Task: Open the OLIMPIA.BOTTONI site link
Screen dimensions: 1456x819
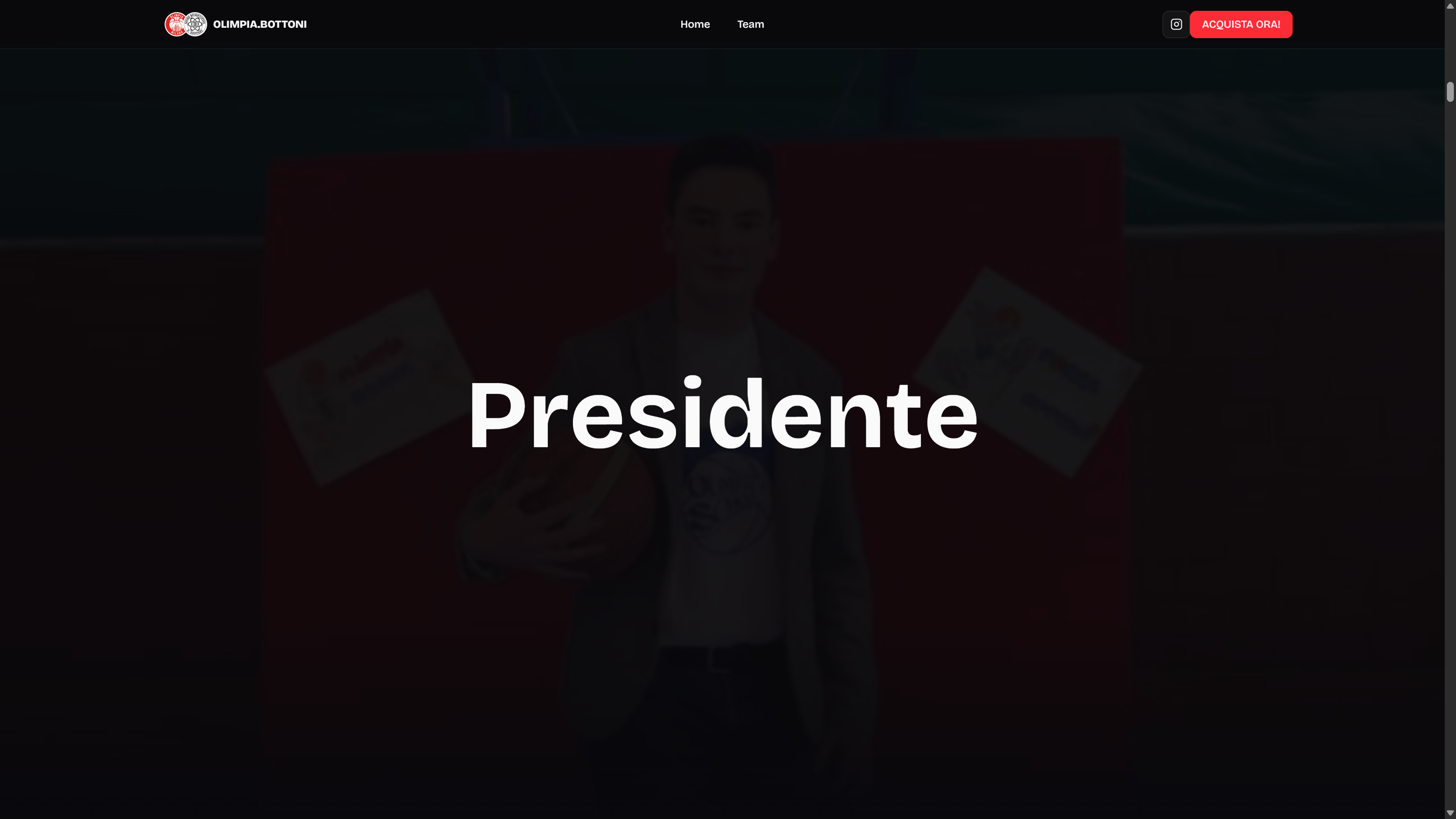Action: click(260, 24)
